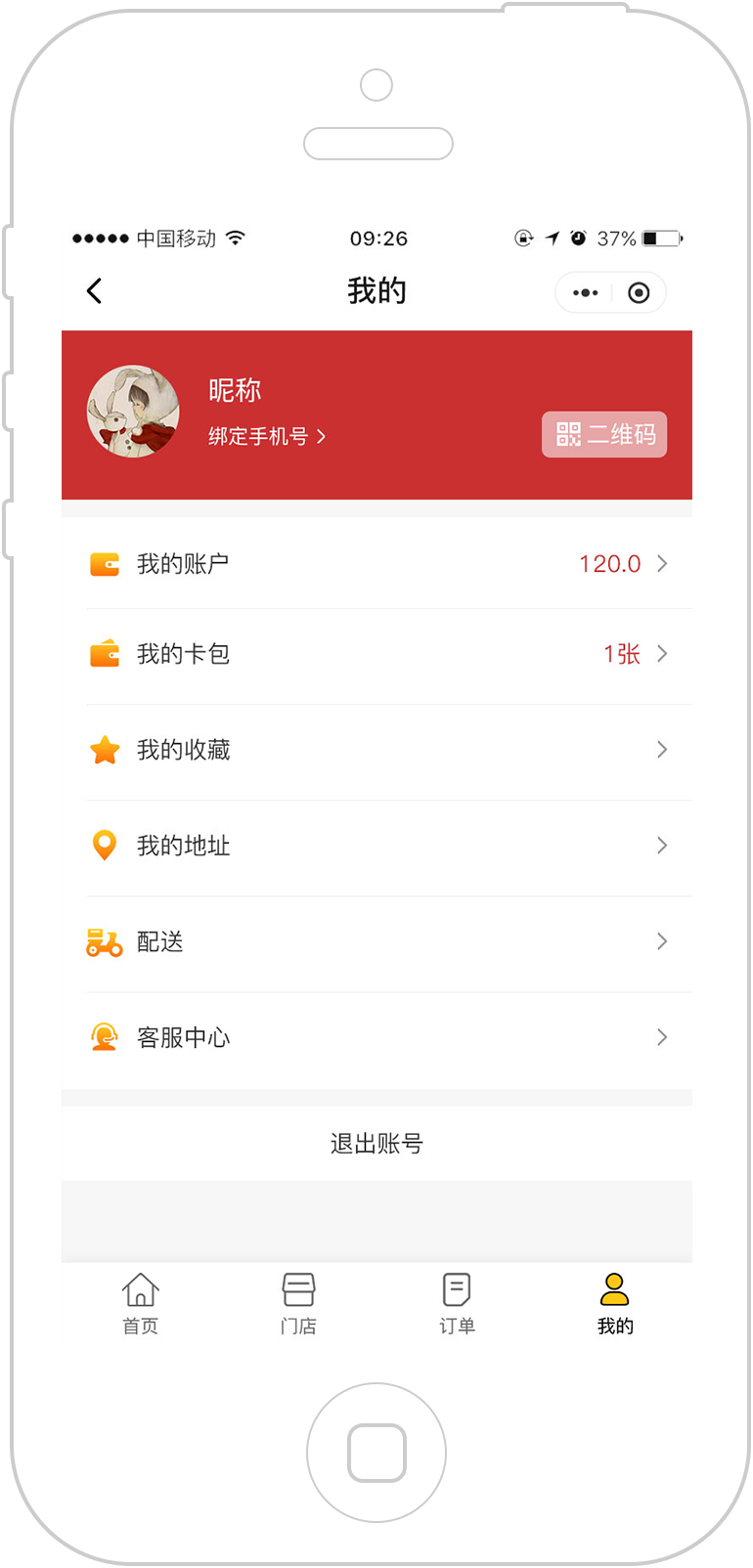Image resolution: width=753 pixels, height=1568 pixels.
Task: Switch to the 订单 tab
Action: pyautogui.click(x=457, y=1303)
